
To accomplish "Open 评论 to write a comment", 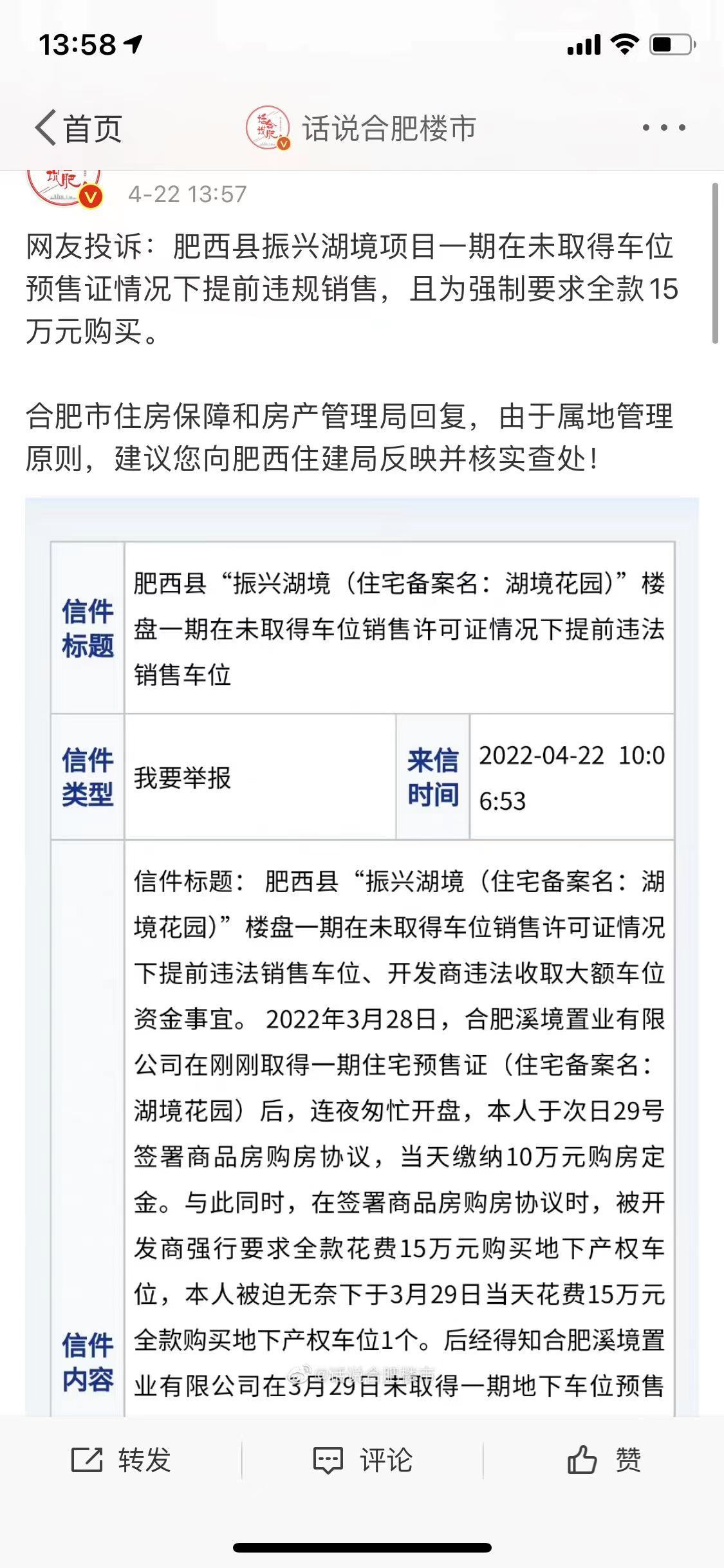I will [x=362, y=1460].
